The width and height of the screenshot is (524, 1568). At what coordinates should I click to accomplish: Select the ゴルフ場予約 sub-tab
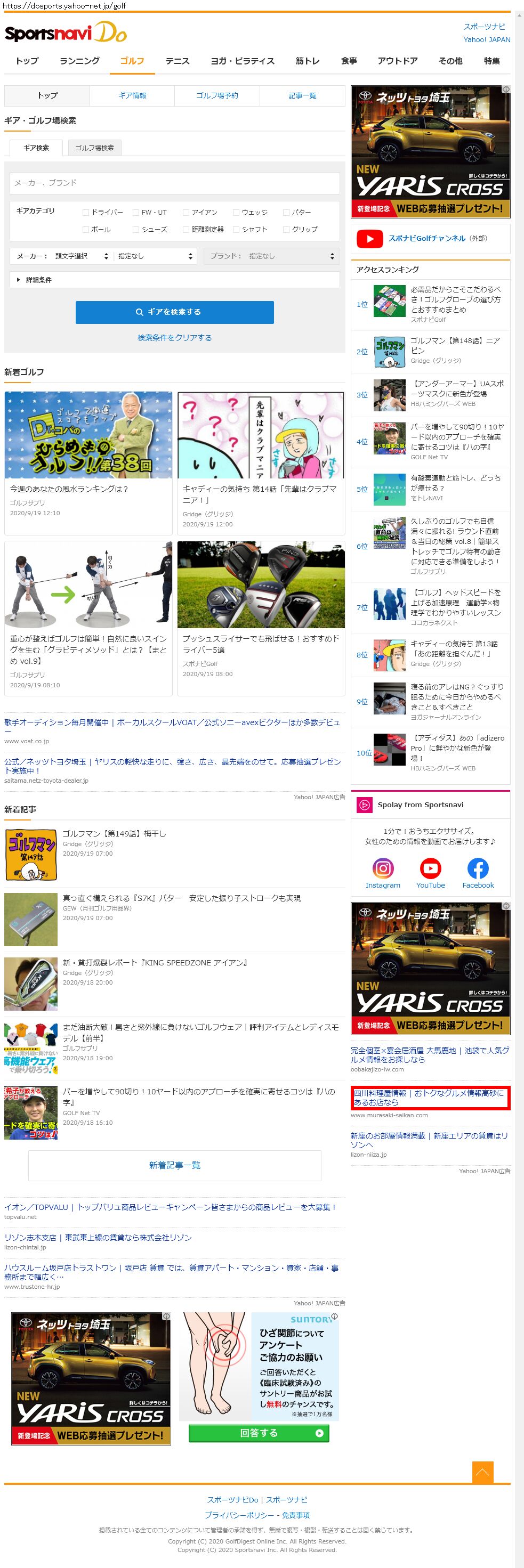coord(217,95)
